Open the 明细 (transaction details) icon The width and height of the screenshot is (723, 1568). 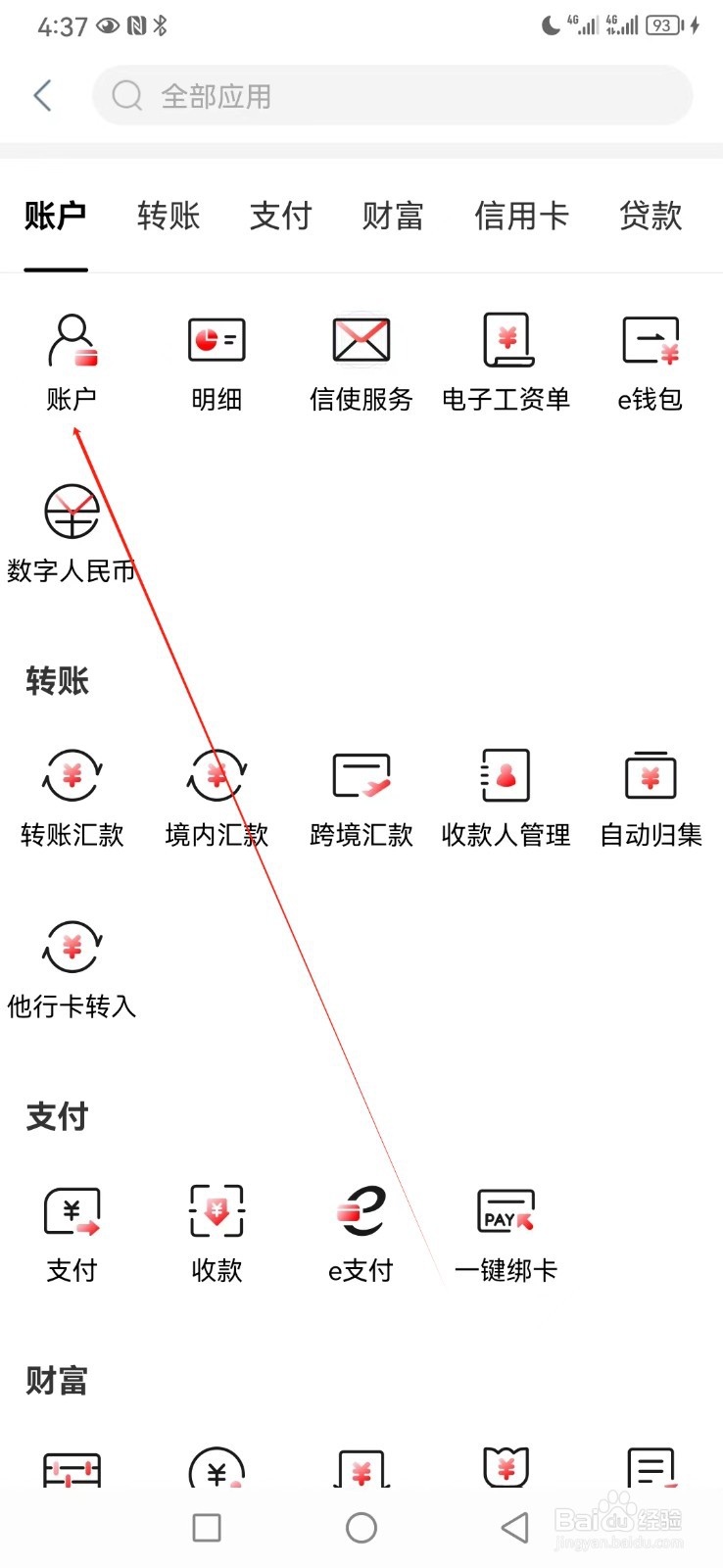(x=216, y=363)
